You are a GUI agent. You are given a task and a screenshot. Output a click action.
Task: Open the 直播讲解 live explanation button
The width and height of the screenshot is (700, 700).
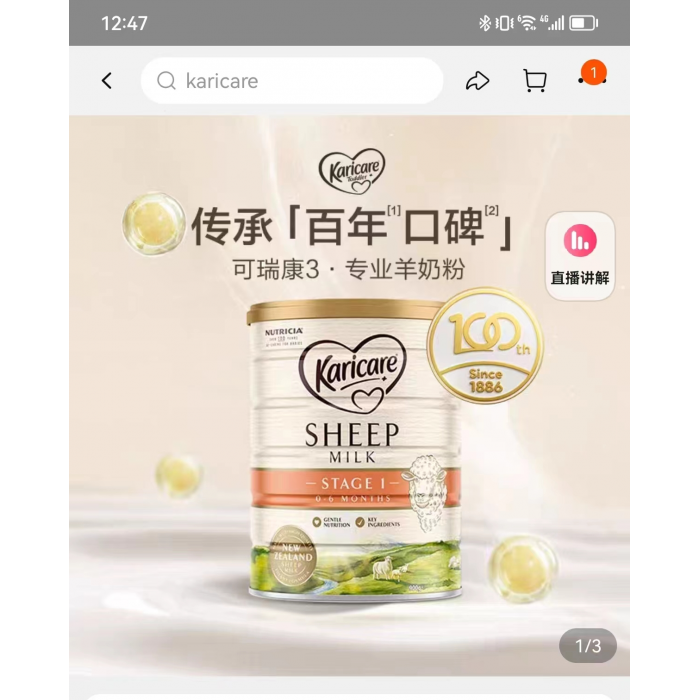tap(580, 256)
